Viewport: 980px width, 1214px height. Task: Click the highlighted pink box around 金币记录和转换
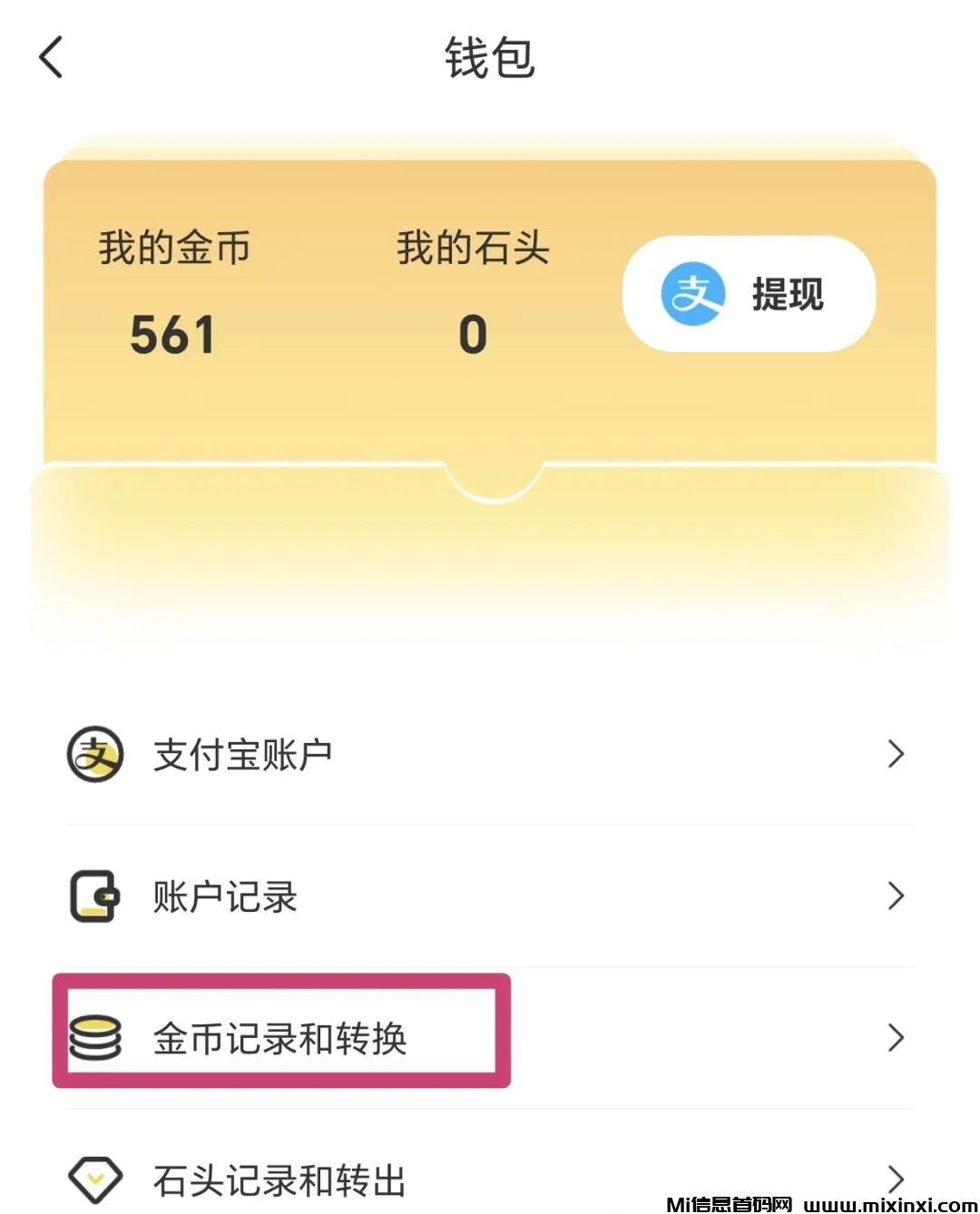click(283, 1030)
